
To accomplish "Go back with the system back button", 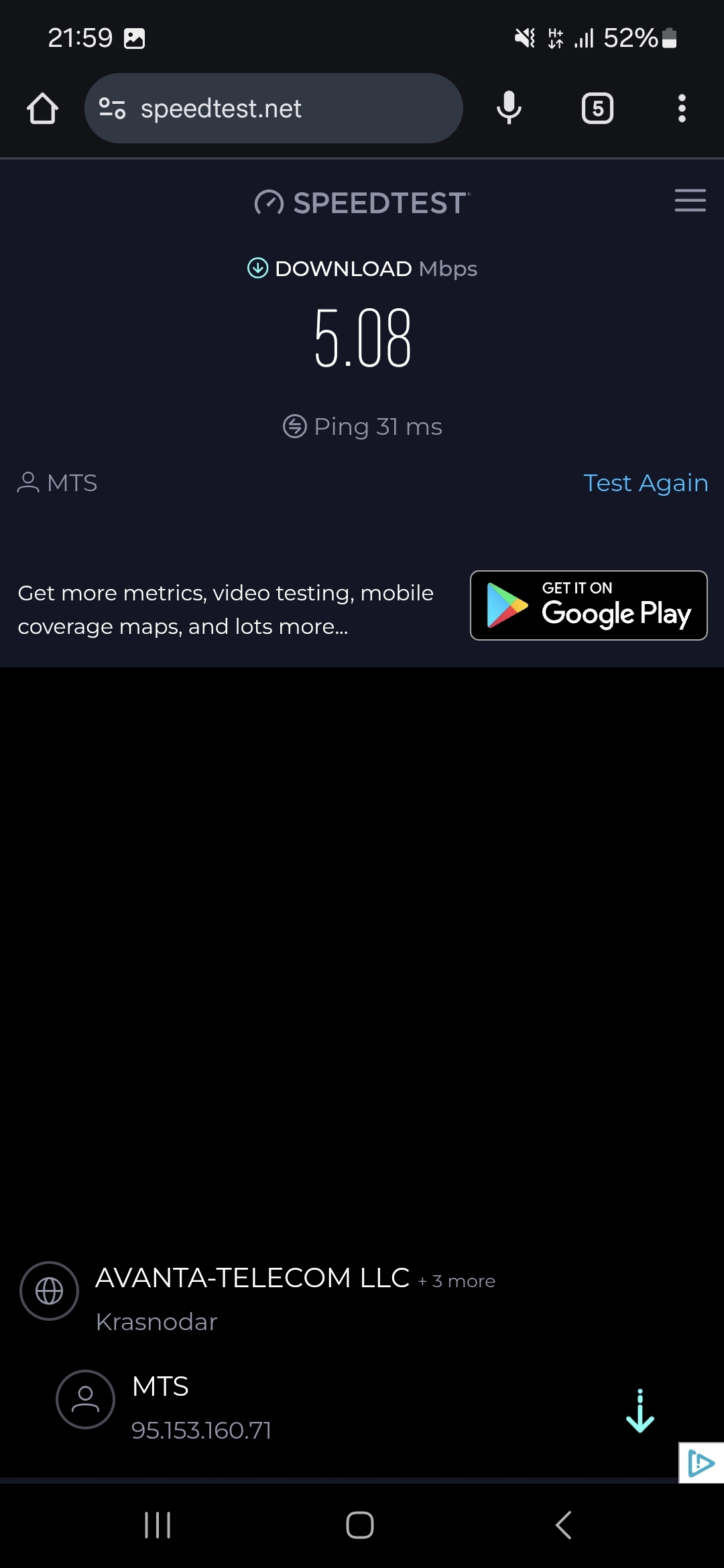I will (x=564, y=1525).
